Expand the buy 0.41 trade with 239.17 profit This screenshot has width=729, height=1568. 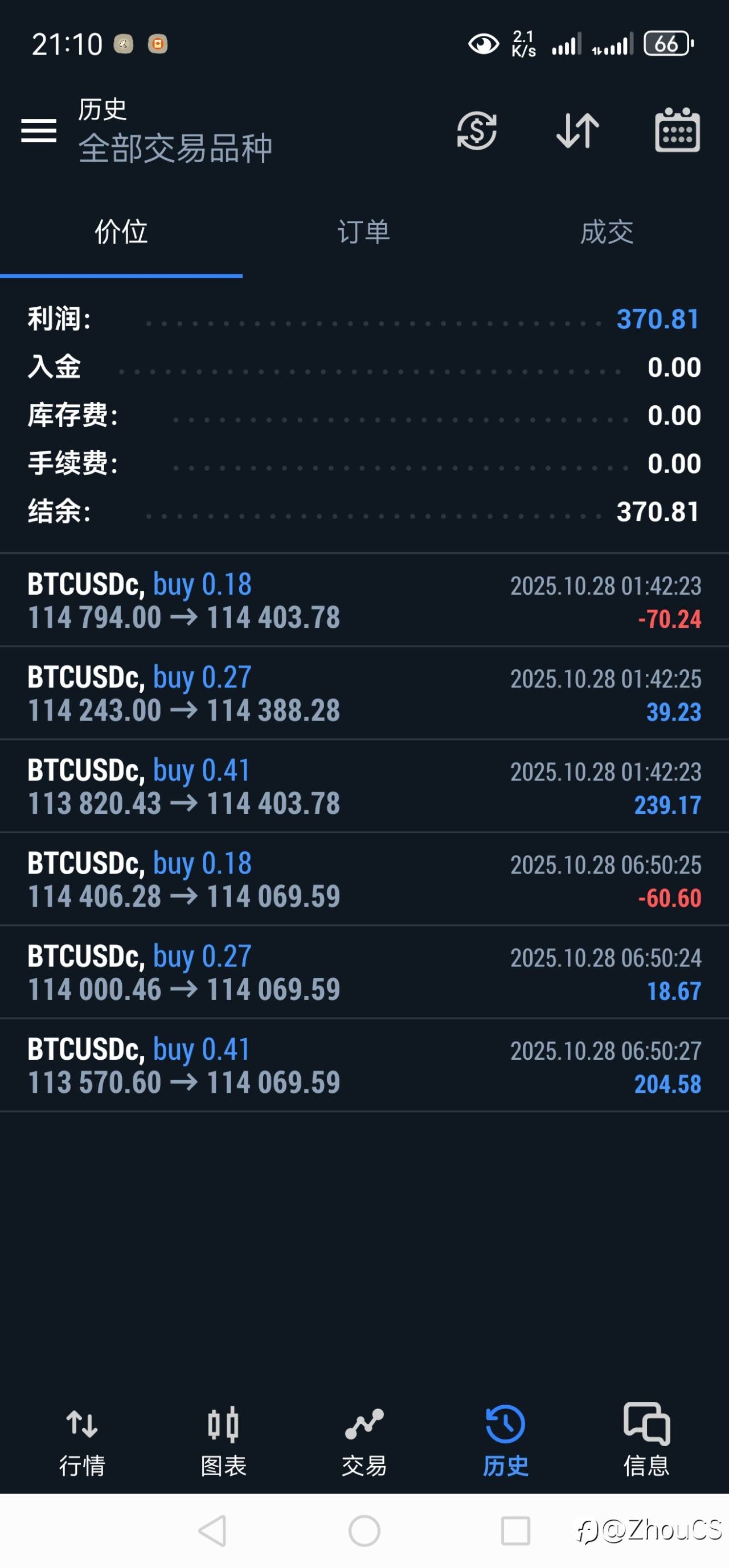tap(364, 787)
